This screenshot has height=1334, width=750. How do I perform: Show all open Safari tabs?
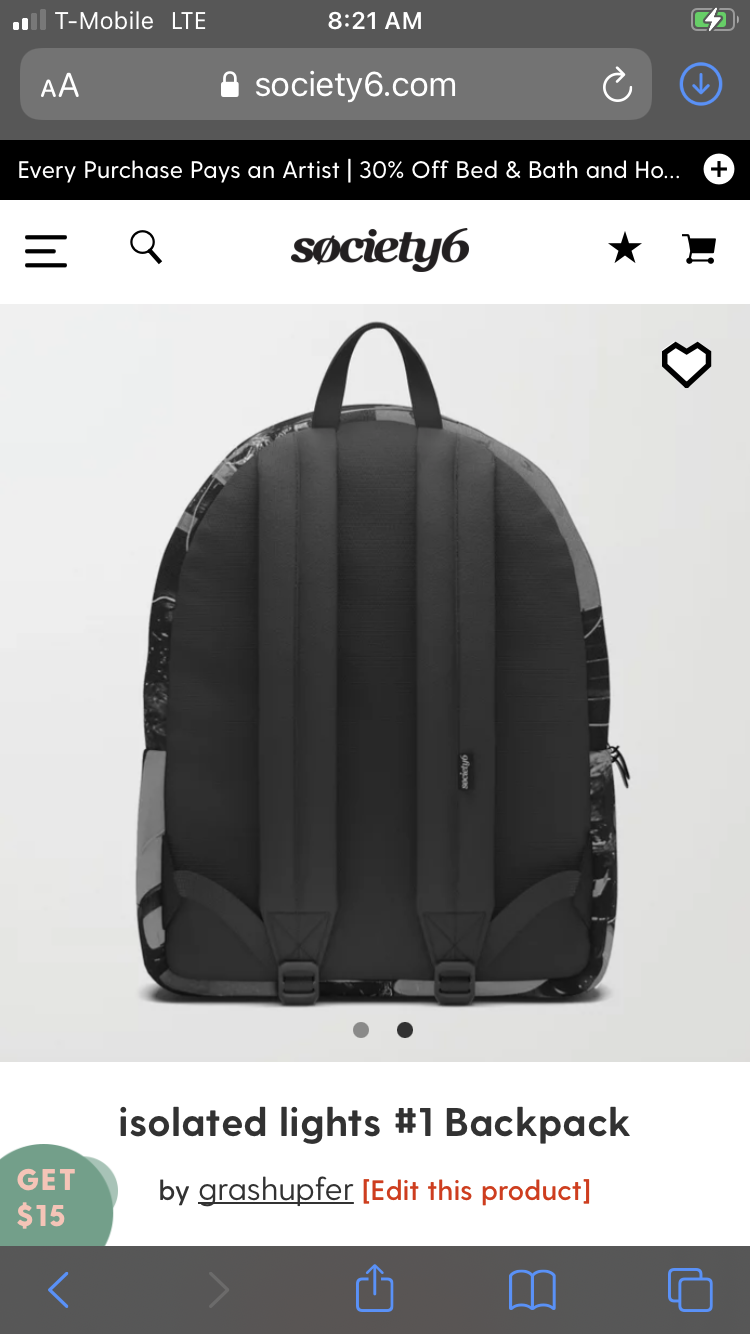690,1289
